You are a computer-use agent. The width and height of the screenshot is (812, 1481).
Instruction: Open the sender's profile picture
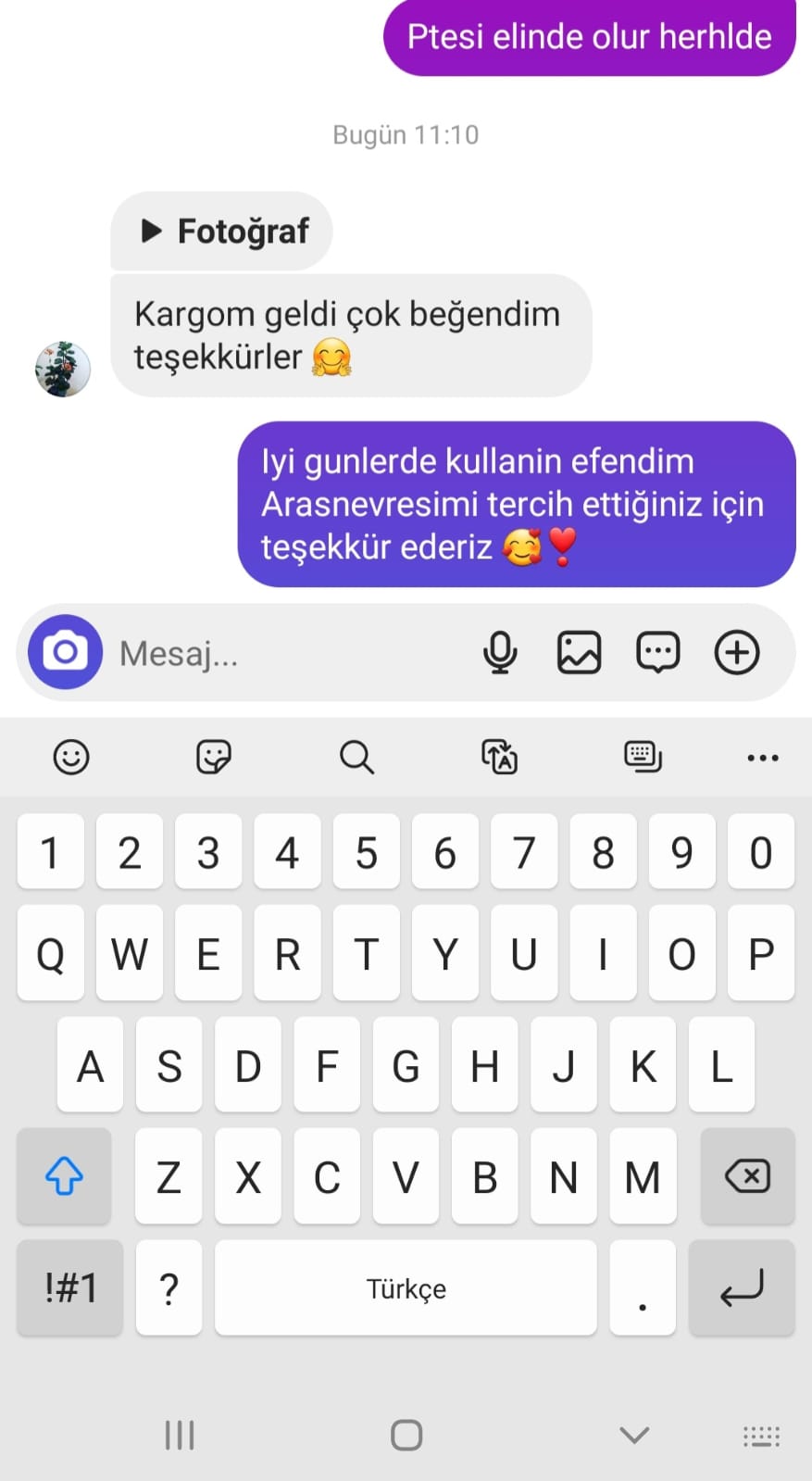(x=63, y=369)
